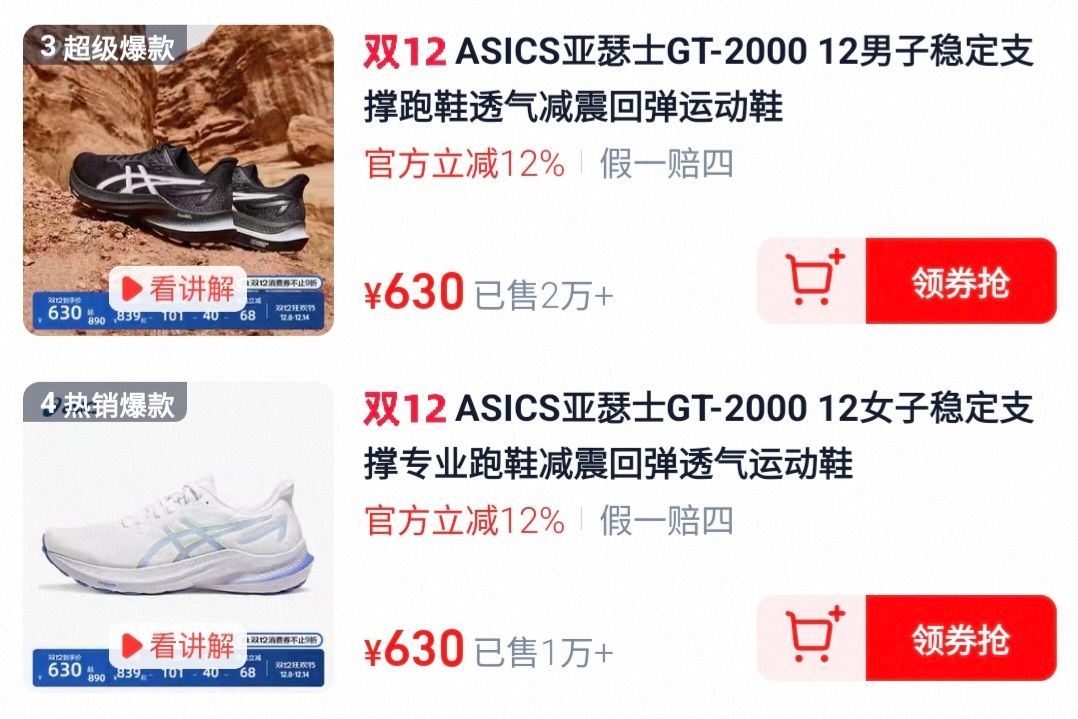Tap 领券抢 for women's GT-2000 12
Image resolution: width=1078 pixels, height=719 pixels.
point(960,637)
